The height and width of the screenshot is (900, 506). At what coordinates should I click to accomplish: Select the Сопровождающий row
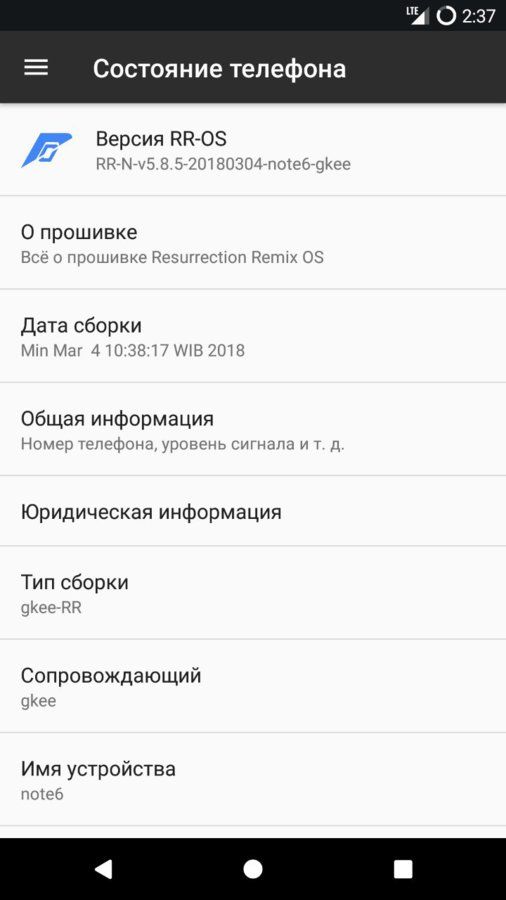pos(253,686)
